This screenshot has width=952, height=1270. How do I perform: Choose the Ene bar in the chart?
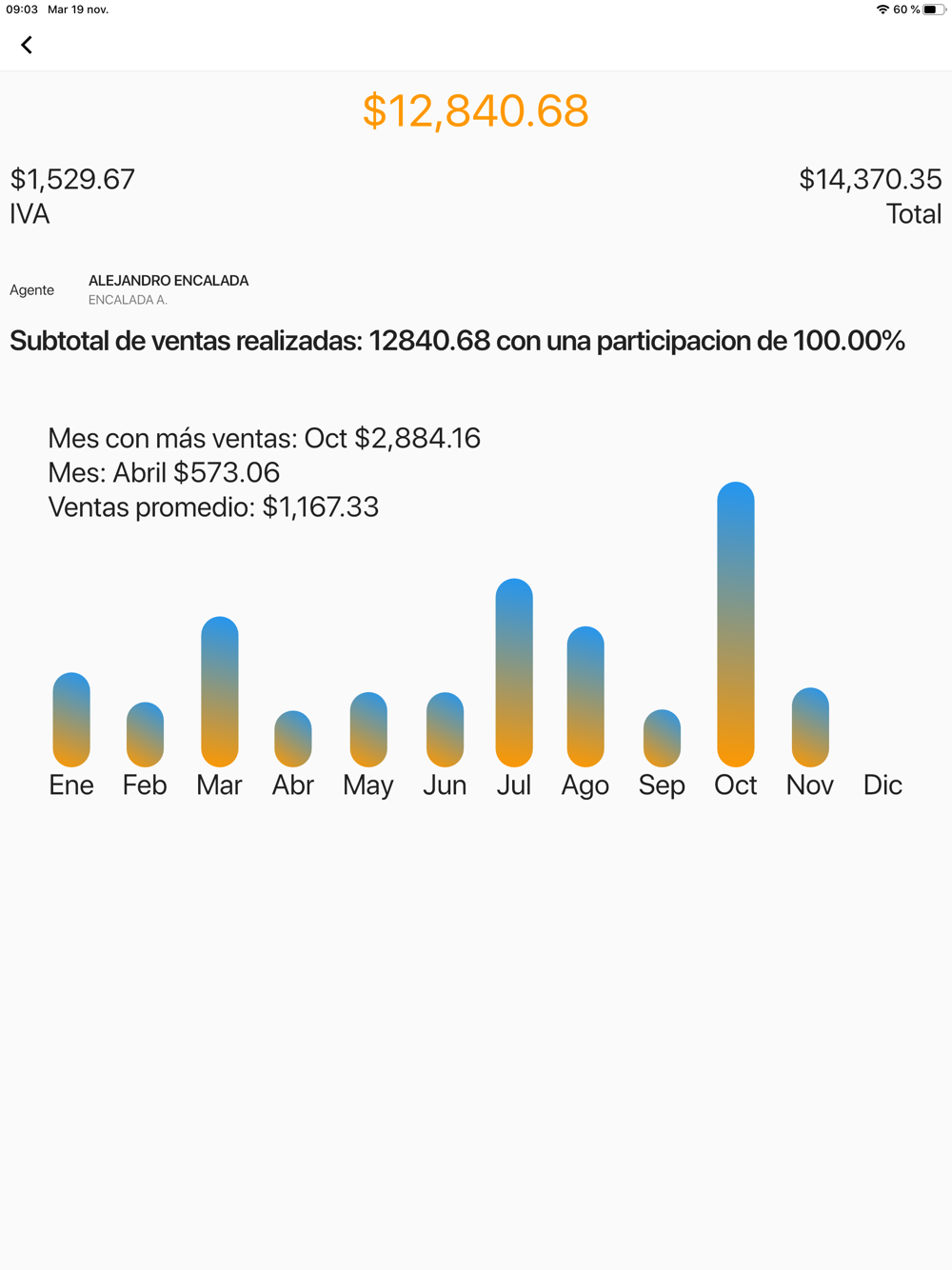click(x=71, y=720)
